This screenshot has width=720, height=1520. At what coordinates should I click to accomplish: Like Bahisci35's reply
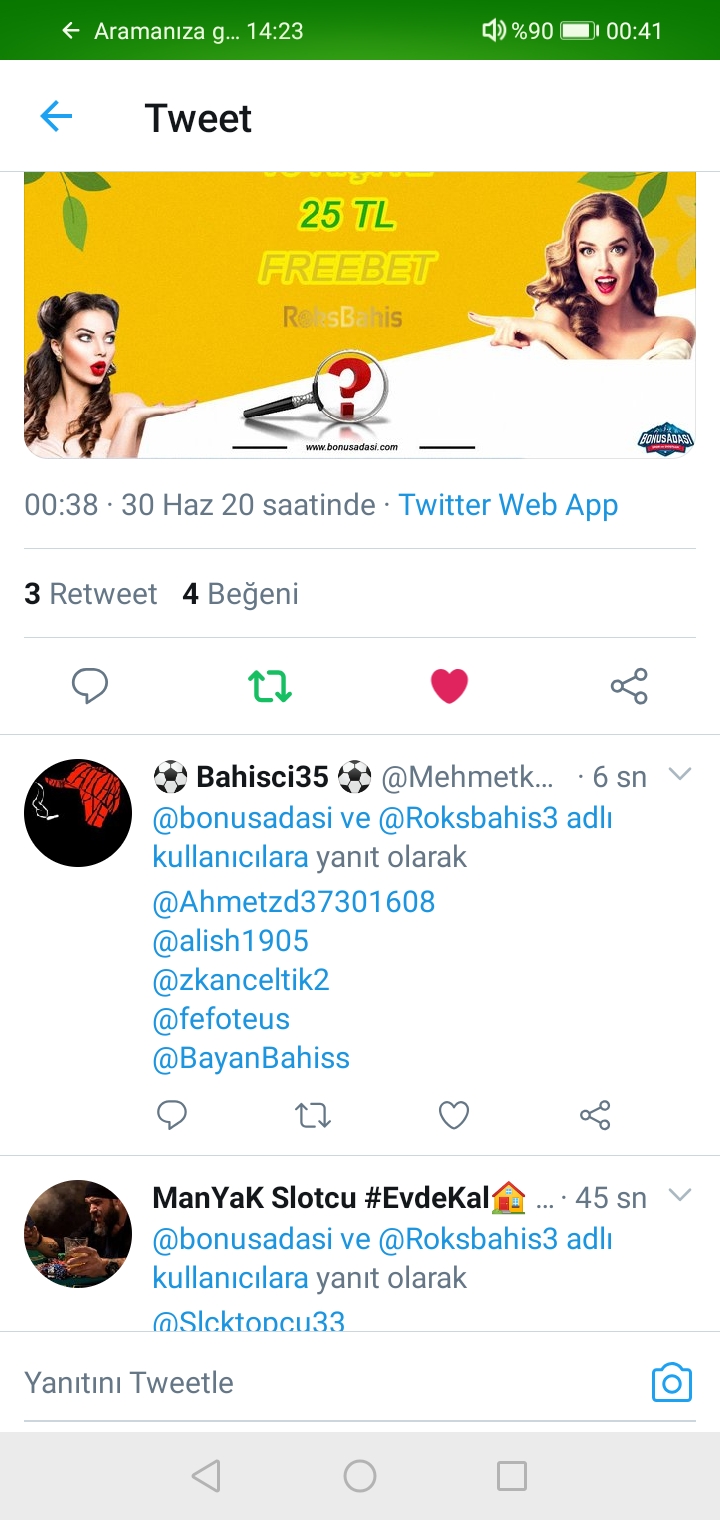point(454,1115)
